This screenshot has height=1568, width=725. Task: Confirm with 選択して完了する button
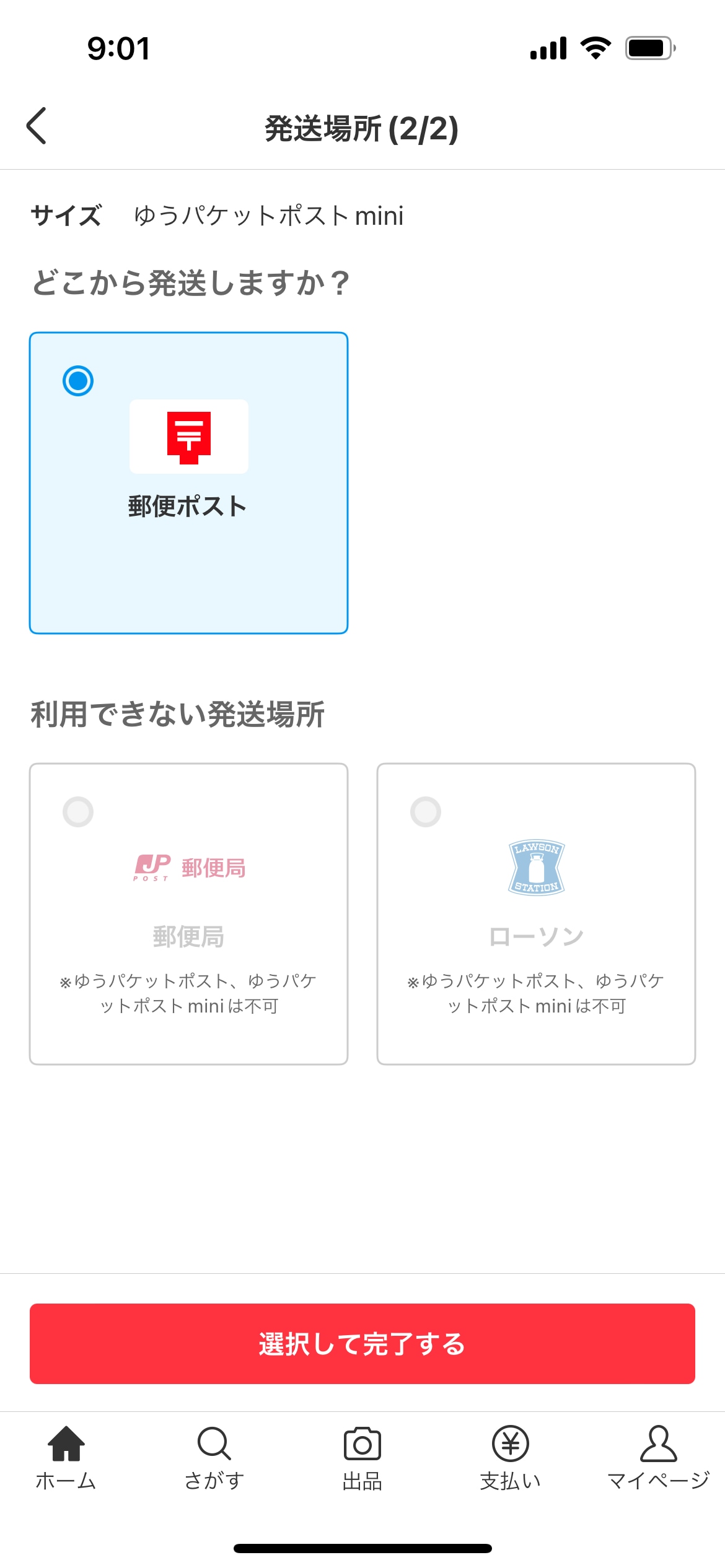coord(362,1344)
